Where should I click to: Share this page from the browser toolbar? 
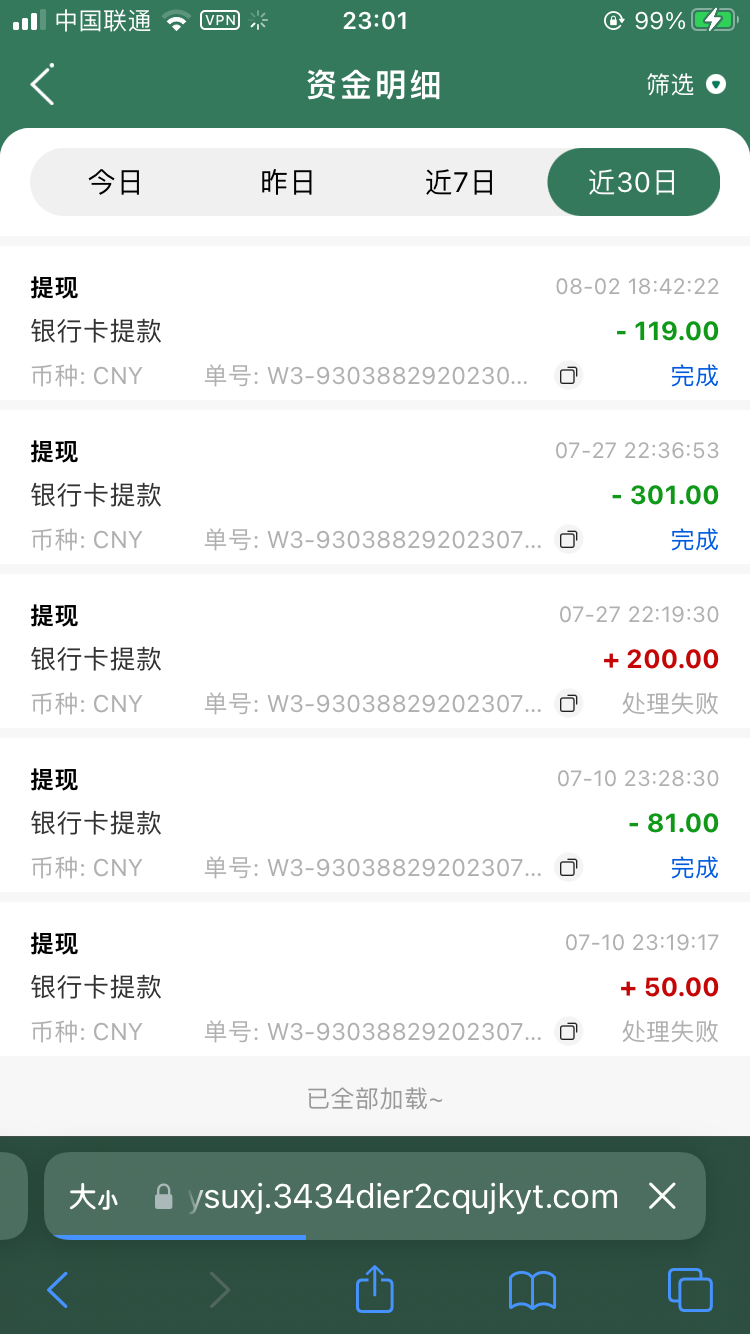375,1289
